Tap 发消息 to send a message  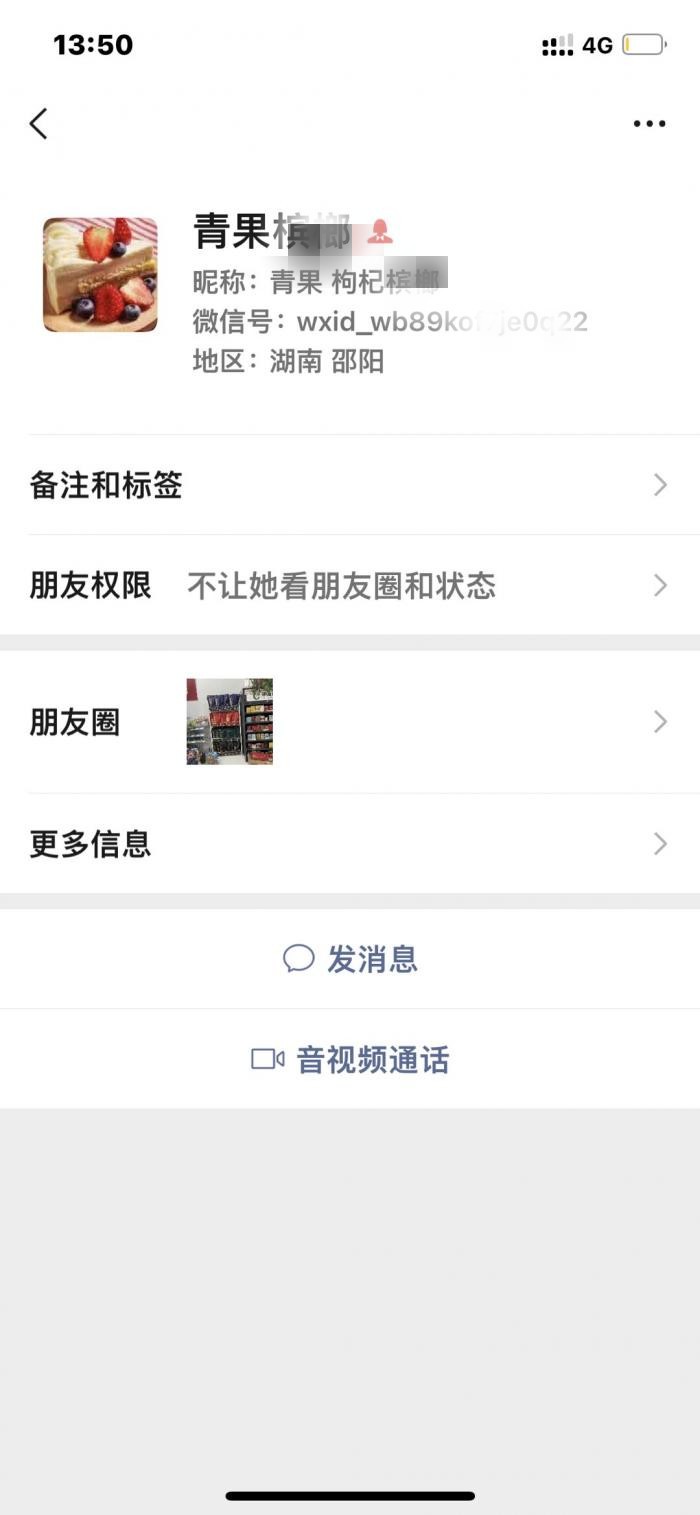351,959
